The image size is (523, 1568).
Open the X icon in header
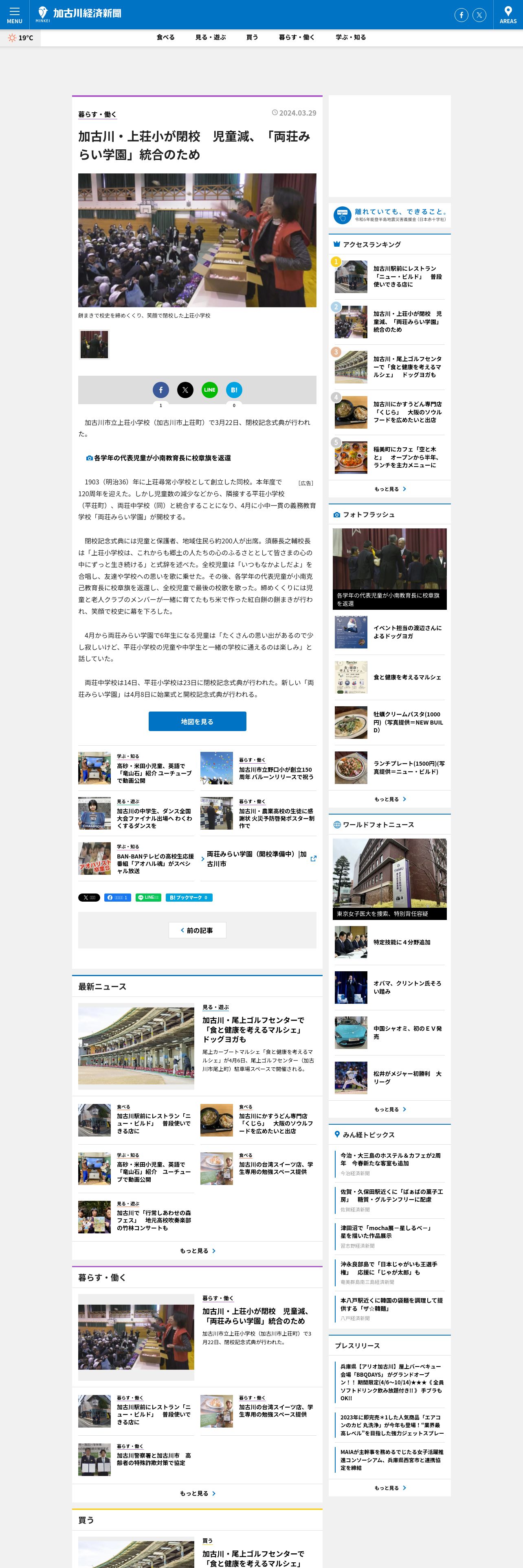[480, 15]
